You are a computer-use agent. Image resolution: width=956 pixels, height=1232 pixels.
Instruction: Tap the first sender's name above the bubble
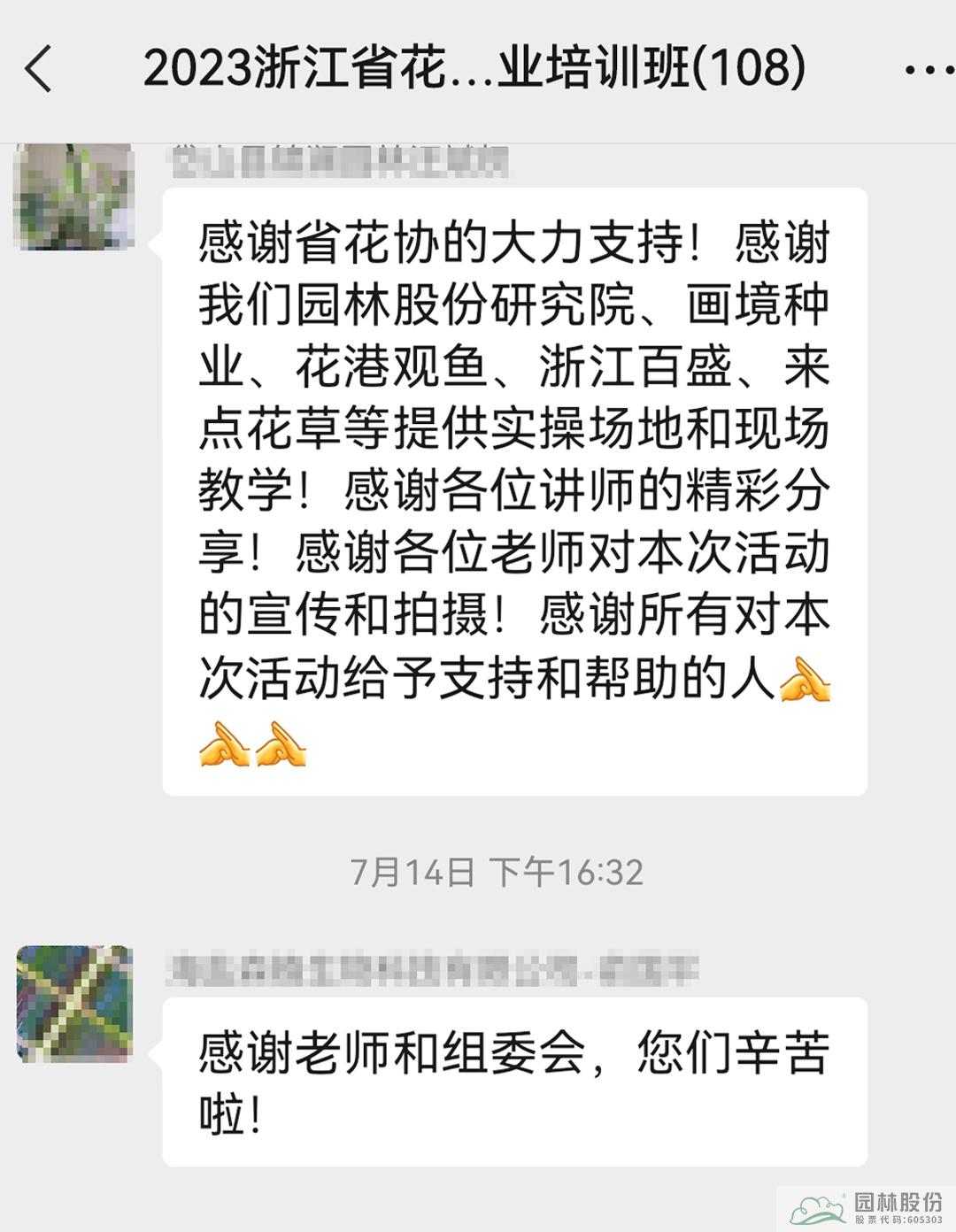(341, 161)
